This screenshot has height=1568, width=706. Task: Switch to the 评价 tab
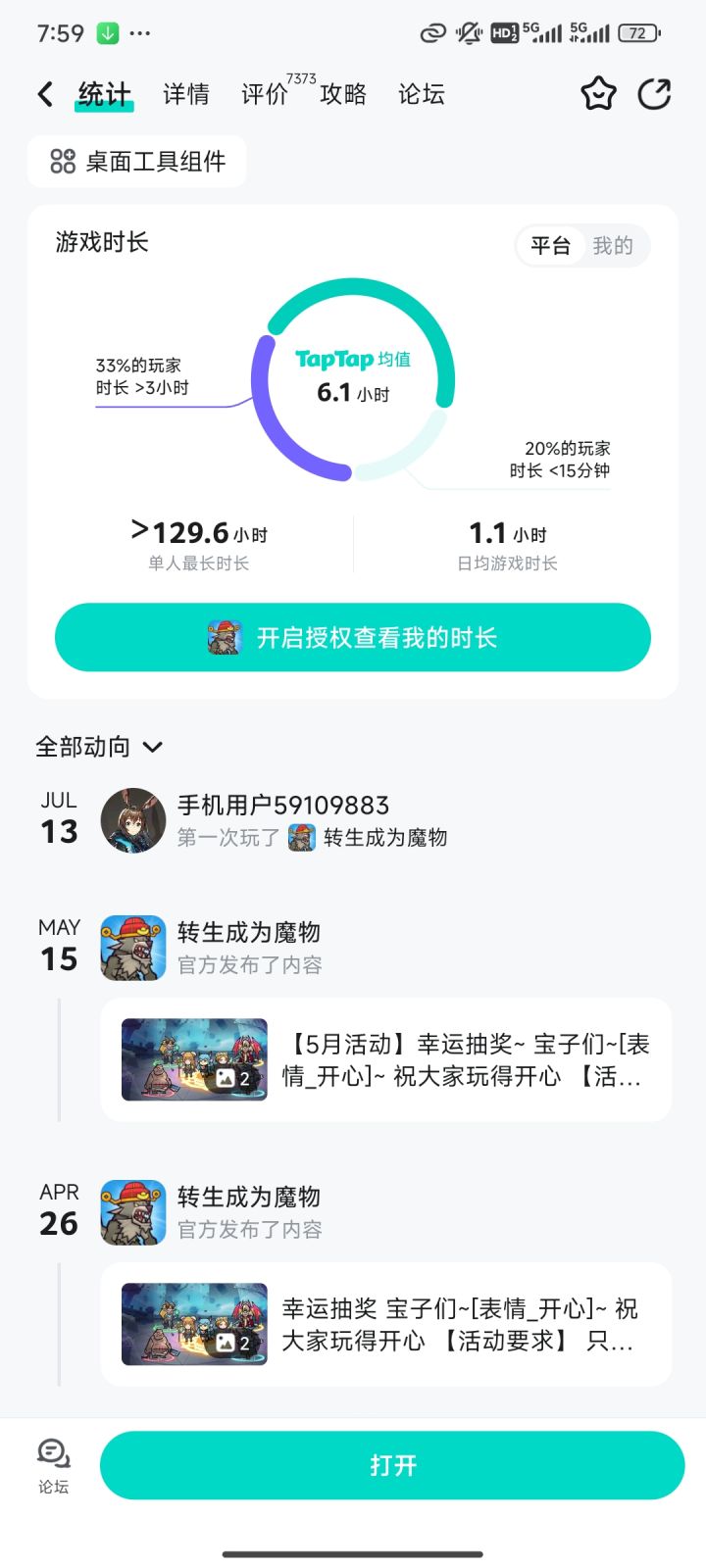262,93
